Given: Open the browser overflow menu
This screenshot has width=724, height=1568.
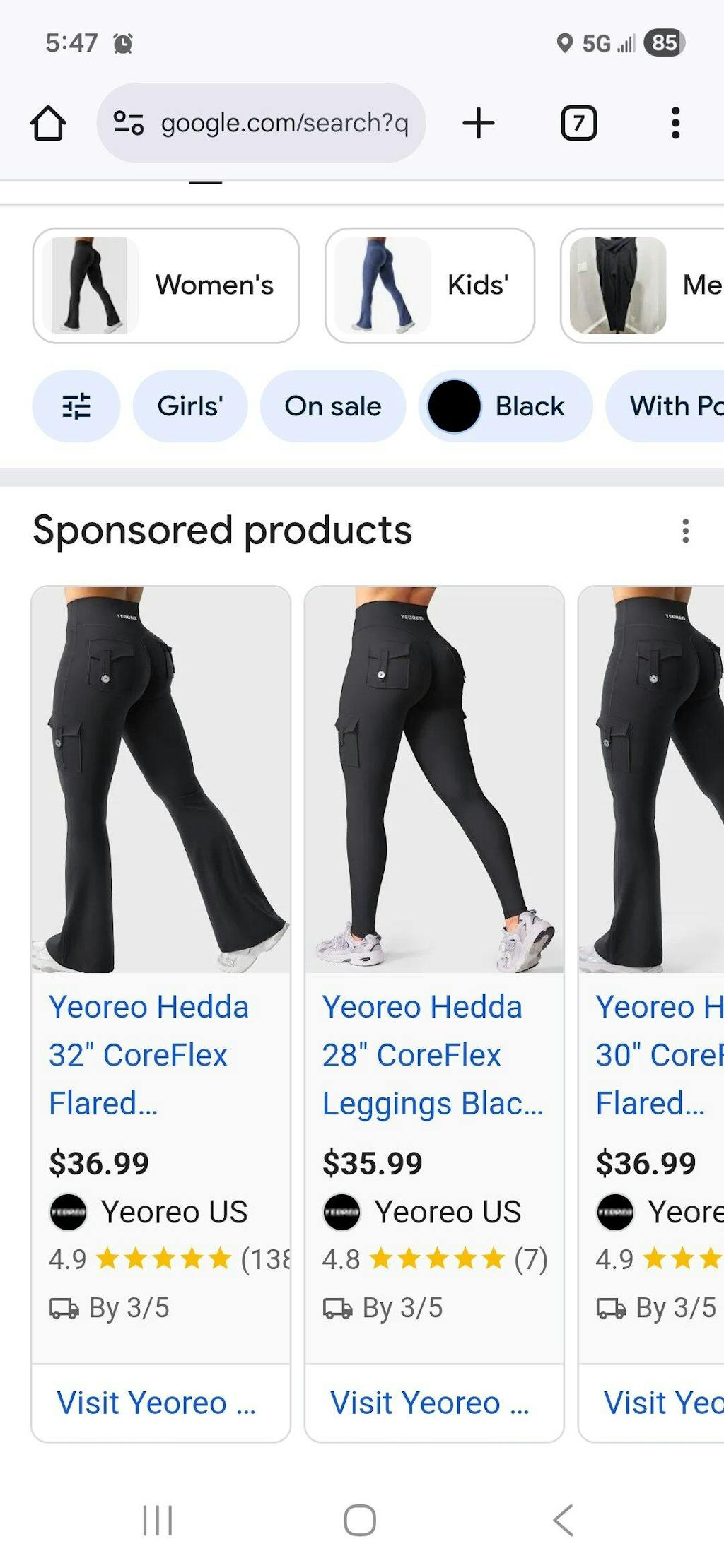Looking at the screenshot, I should (675, 123).
